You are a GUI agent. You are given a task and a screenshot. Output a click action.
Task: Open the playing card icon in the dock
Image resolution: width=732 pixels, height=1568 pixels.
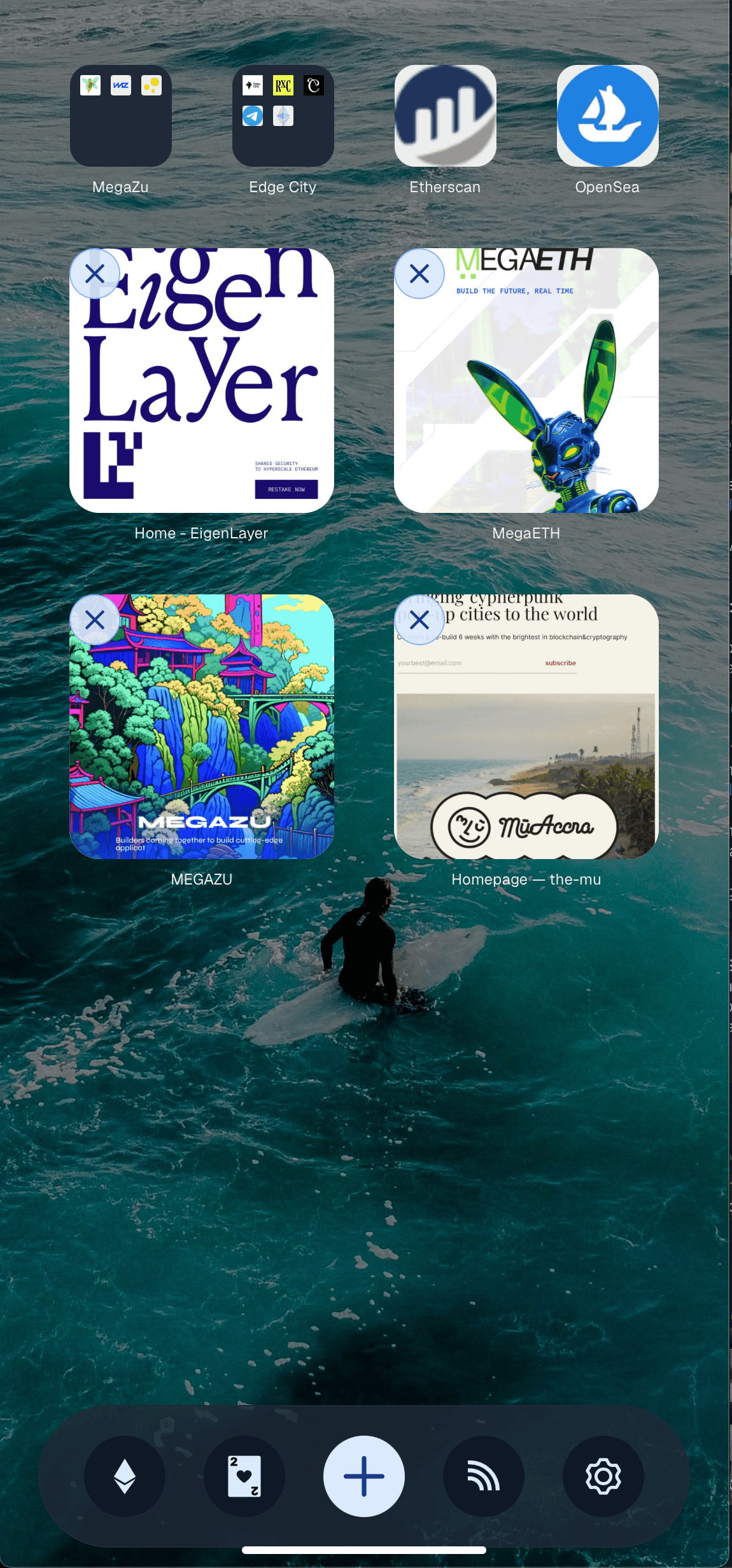(244, 1476)
